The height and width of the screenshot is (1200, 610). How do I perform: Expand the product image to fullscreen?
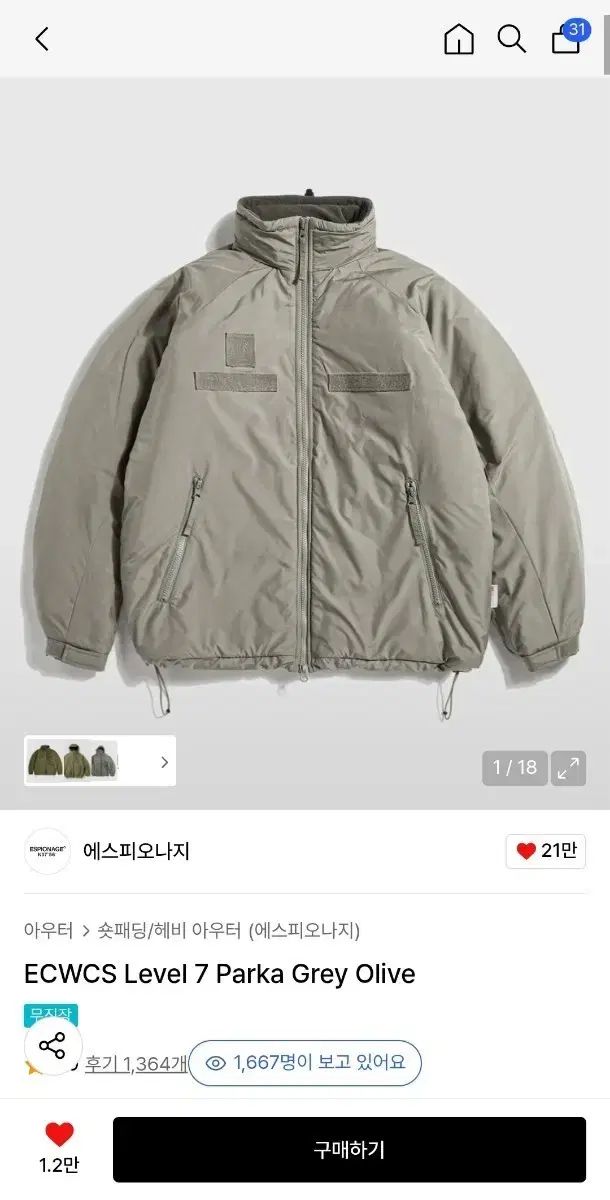[x=568, y=768]
